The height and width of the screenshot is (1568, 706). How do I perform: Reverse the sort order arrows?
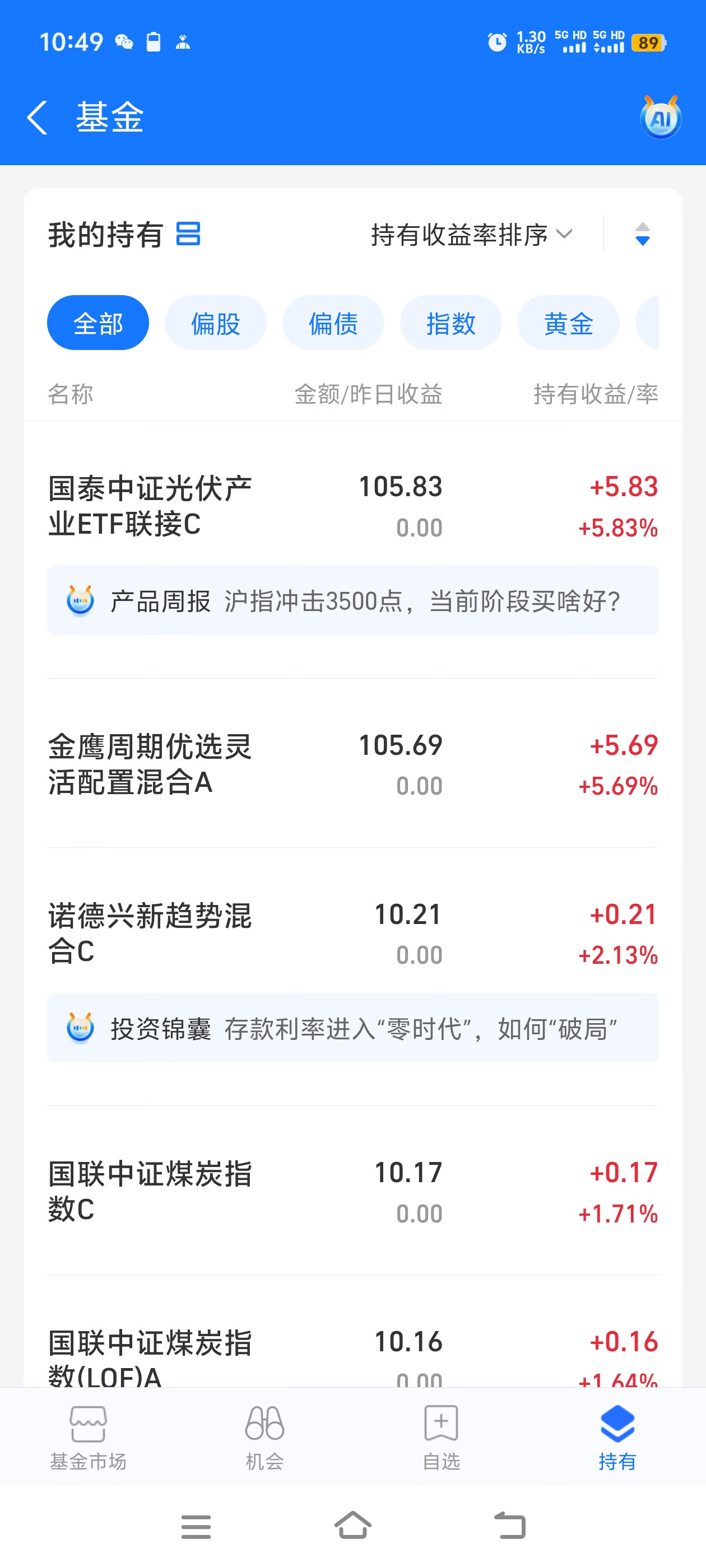643,234
